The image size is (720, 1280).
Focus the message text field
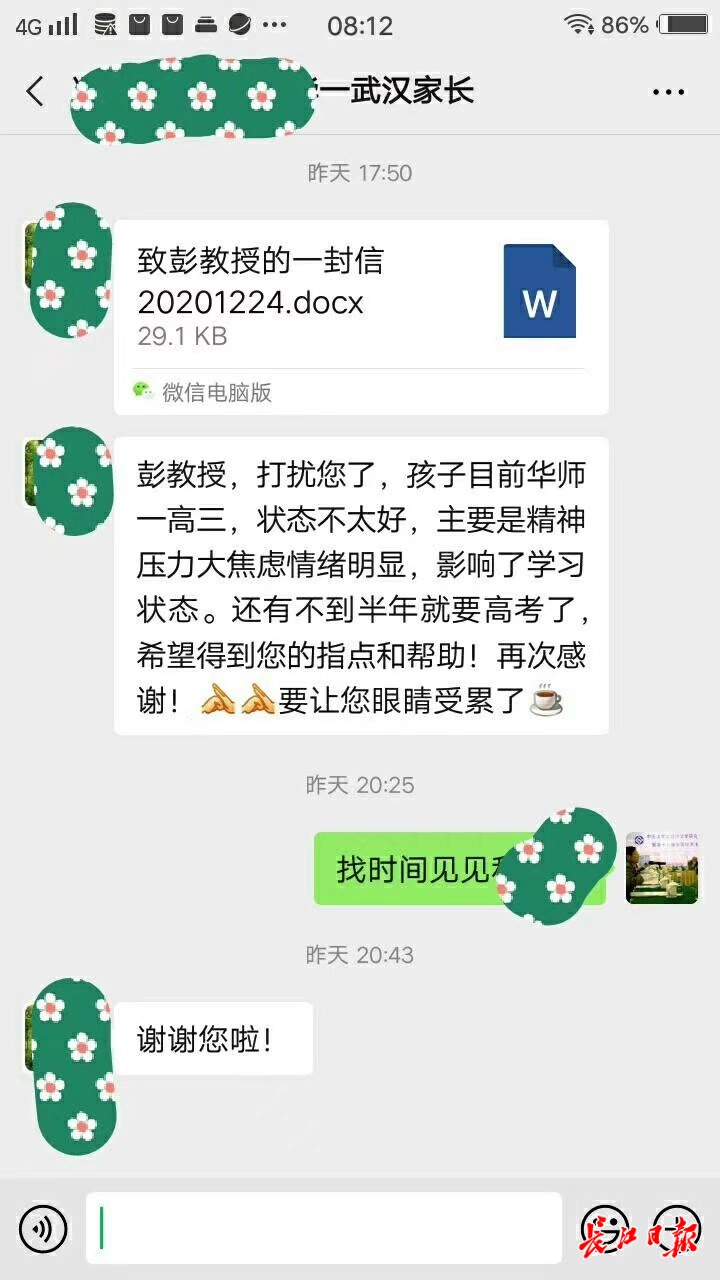click(x=324, y=1229)
